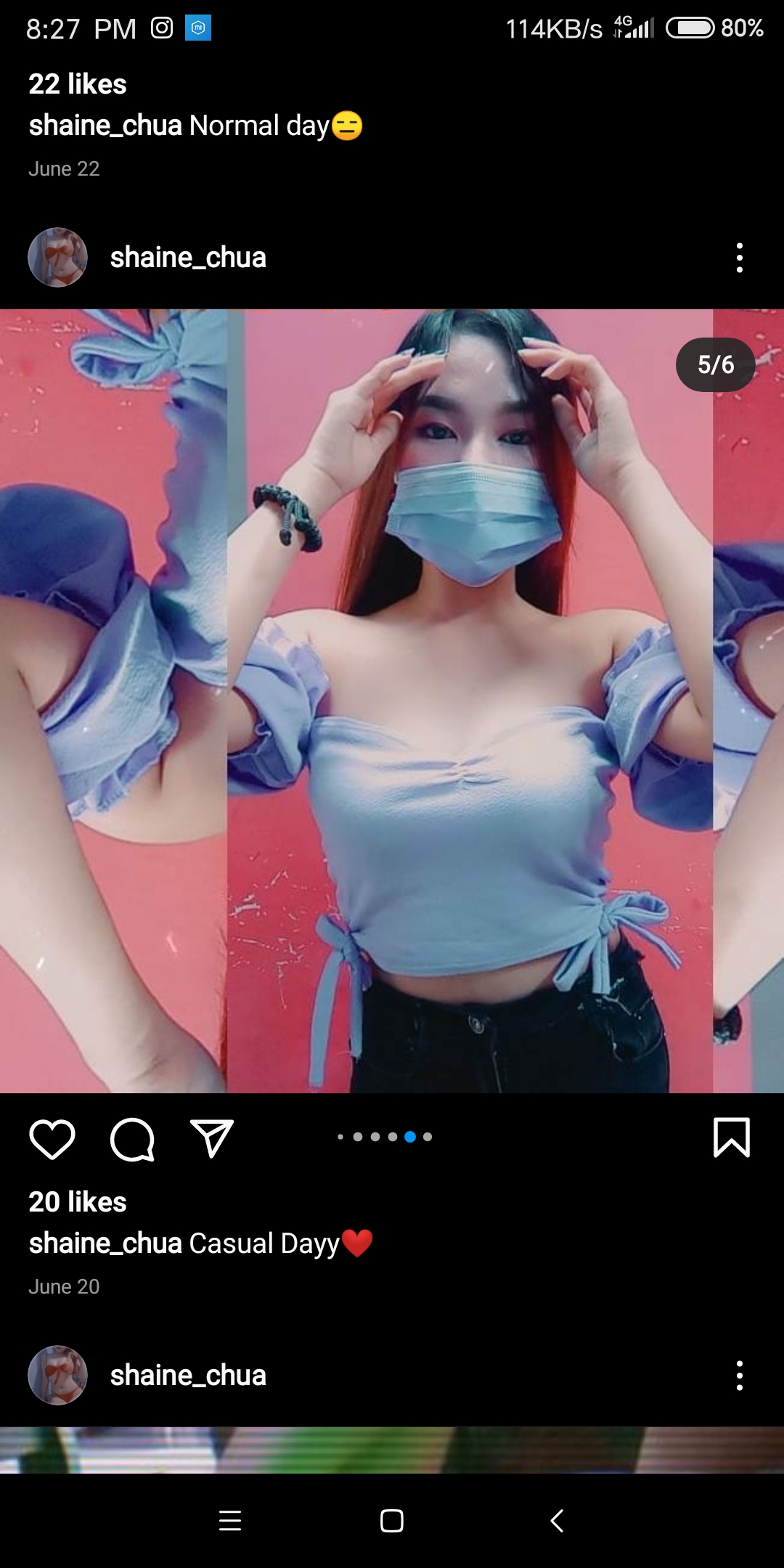Image resolution: width=784 pixels, height=1568 pixels.
Task: Open shaine_chua profile from Casual Dayy post header
Action: tap(188, 258)
